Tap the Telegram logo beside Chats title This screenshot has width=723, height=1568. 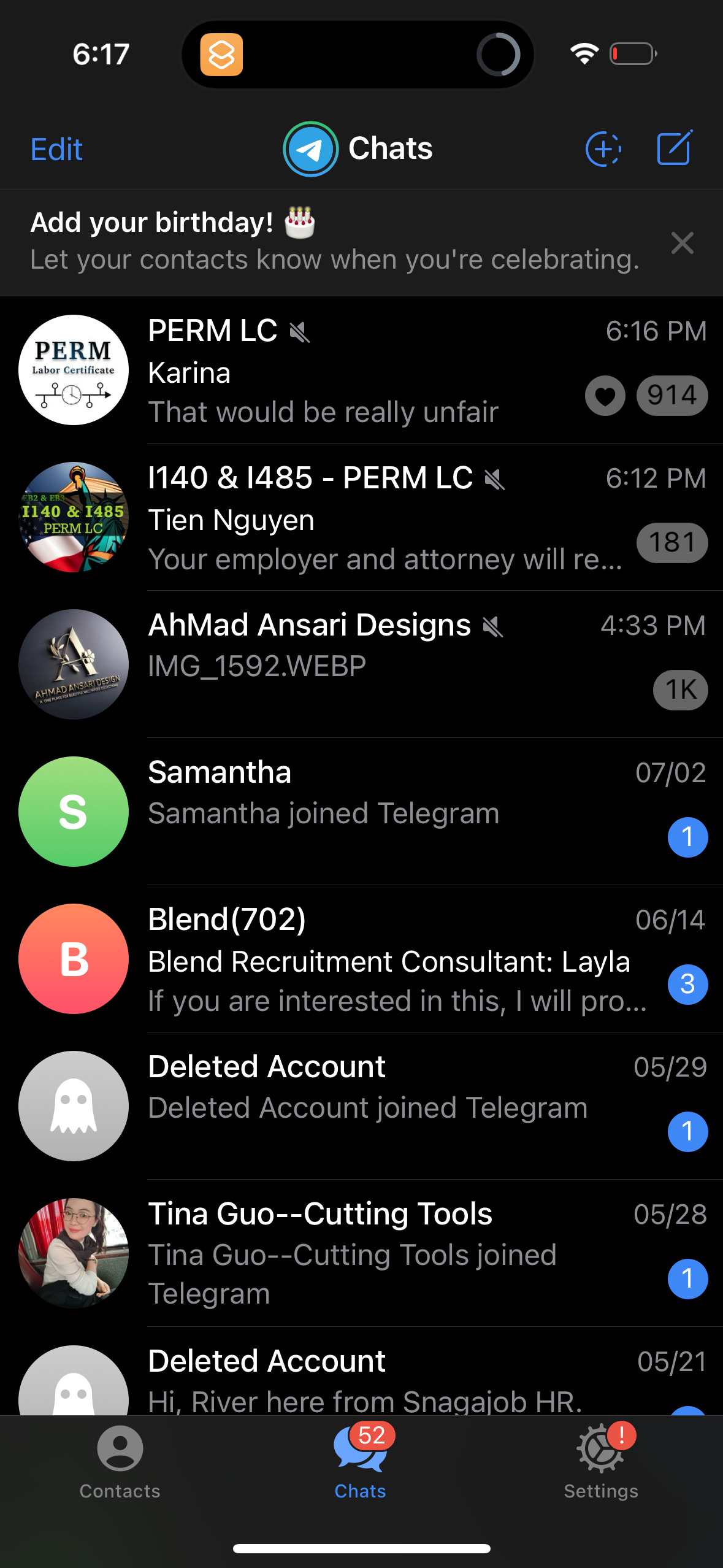pyautogui.click(x=311, y=148)
